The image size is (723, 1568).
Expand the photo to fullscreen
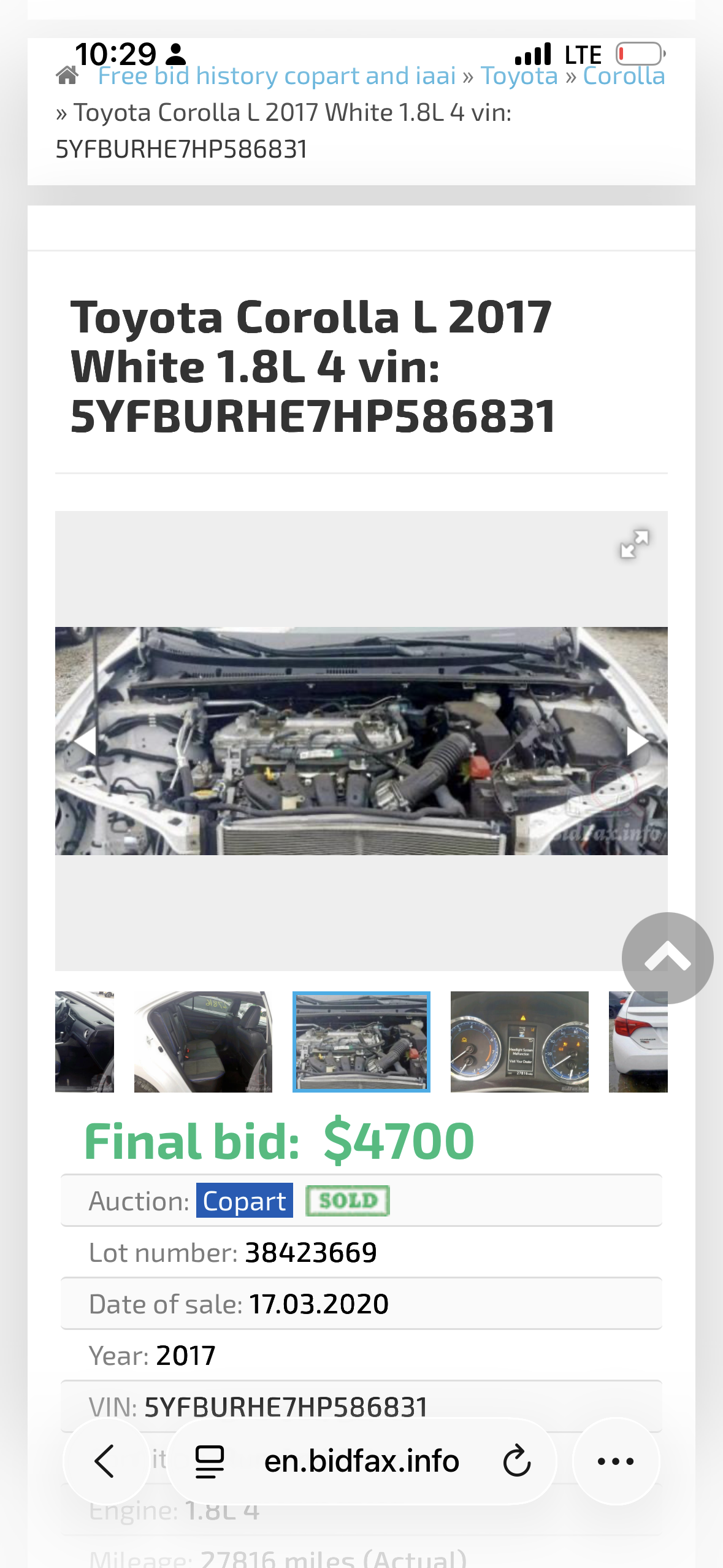pos(634,544)
